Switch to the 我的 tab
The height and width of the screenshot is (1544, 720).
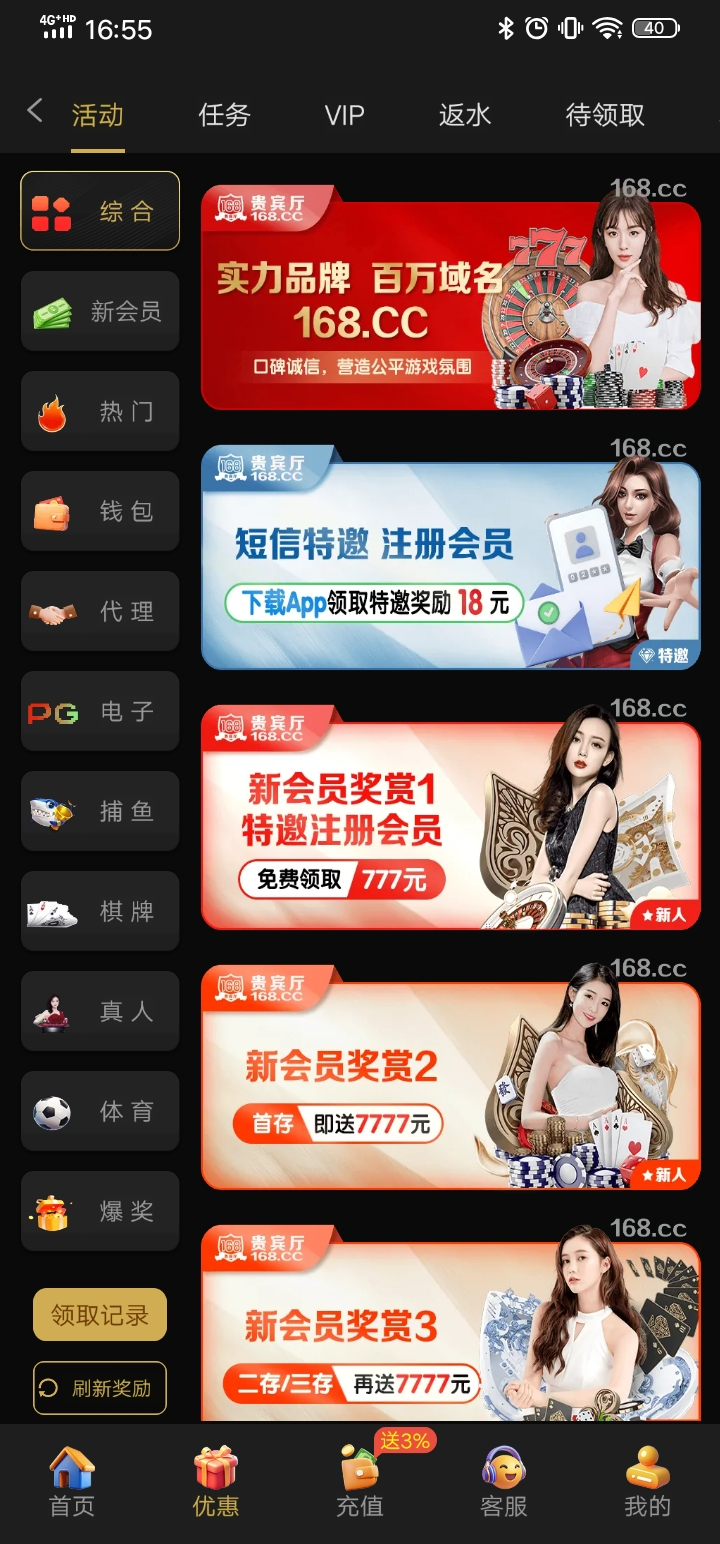648,1482
